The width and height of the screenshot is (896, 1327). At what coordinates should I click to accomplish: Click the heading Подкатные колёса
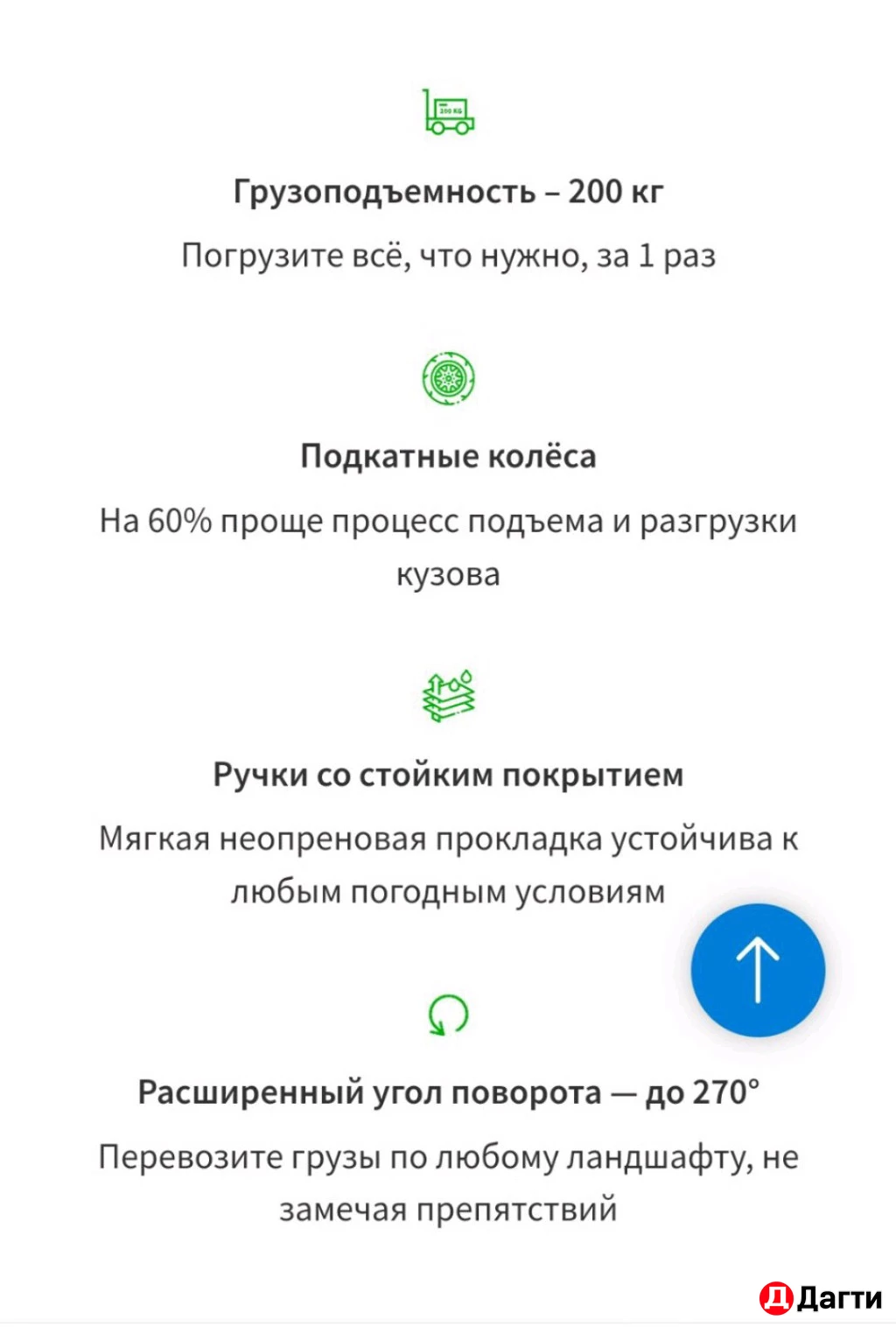click(x=448, y=456)
